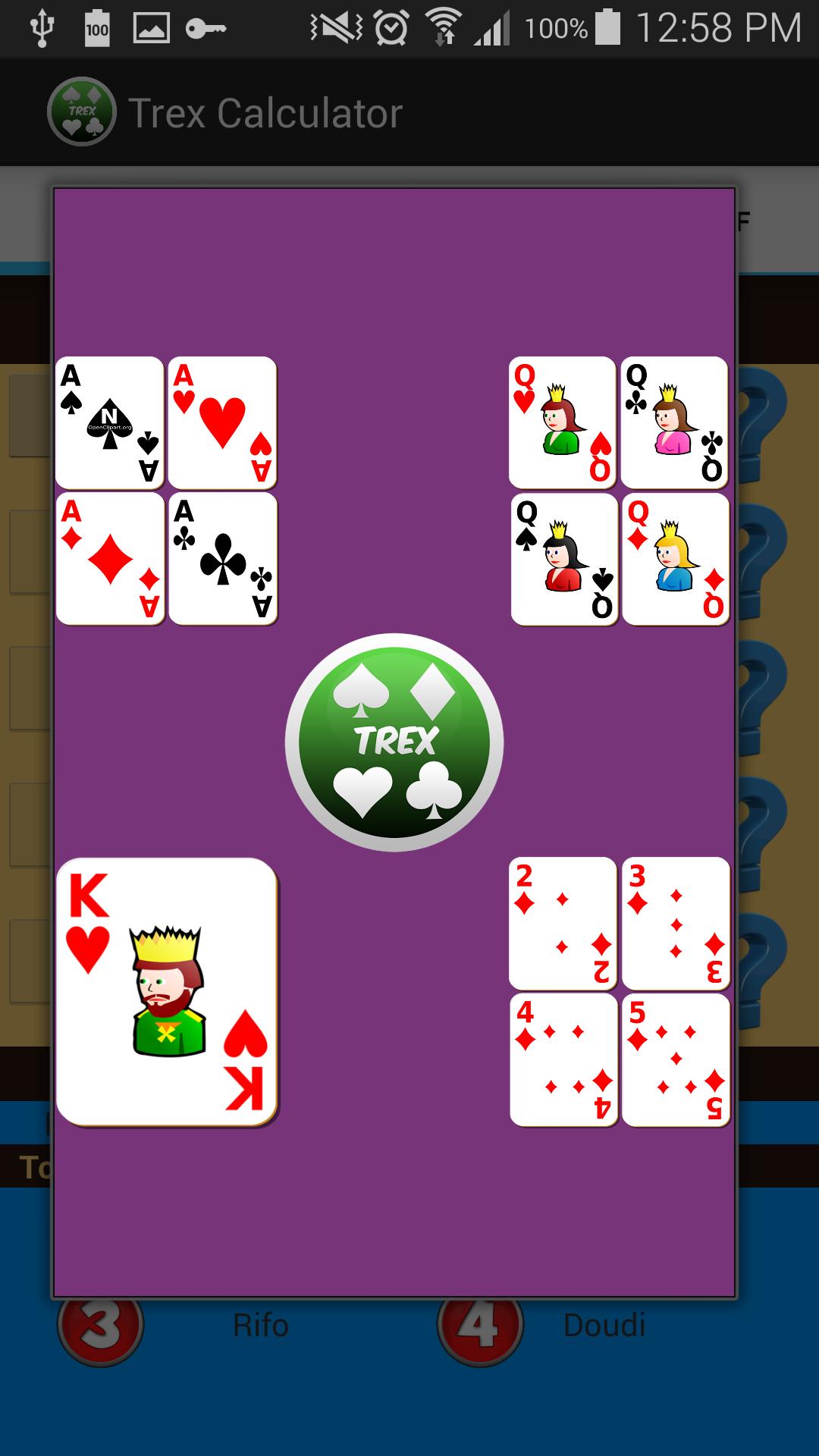Select the four aces card group

point(166,491)
